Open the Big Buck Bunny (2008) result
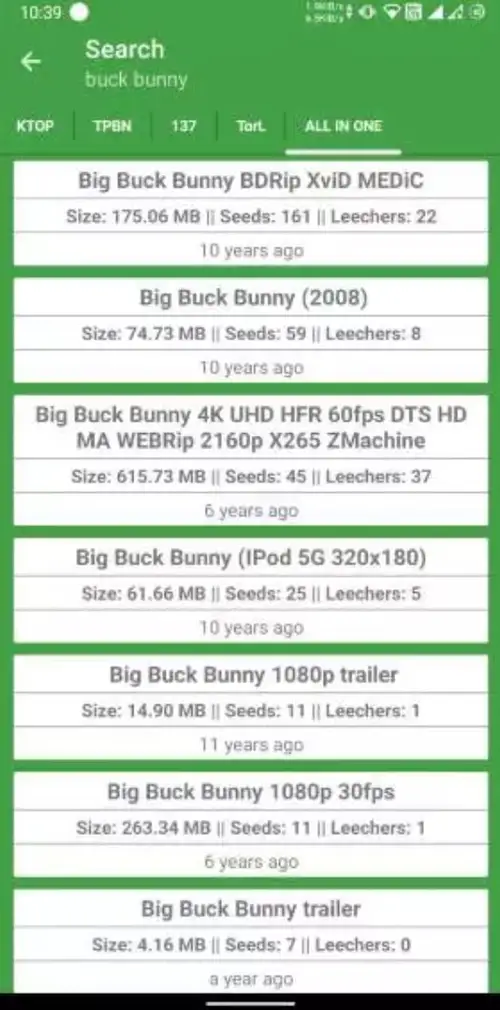500x1010 pixels. [x=251, y=330]
